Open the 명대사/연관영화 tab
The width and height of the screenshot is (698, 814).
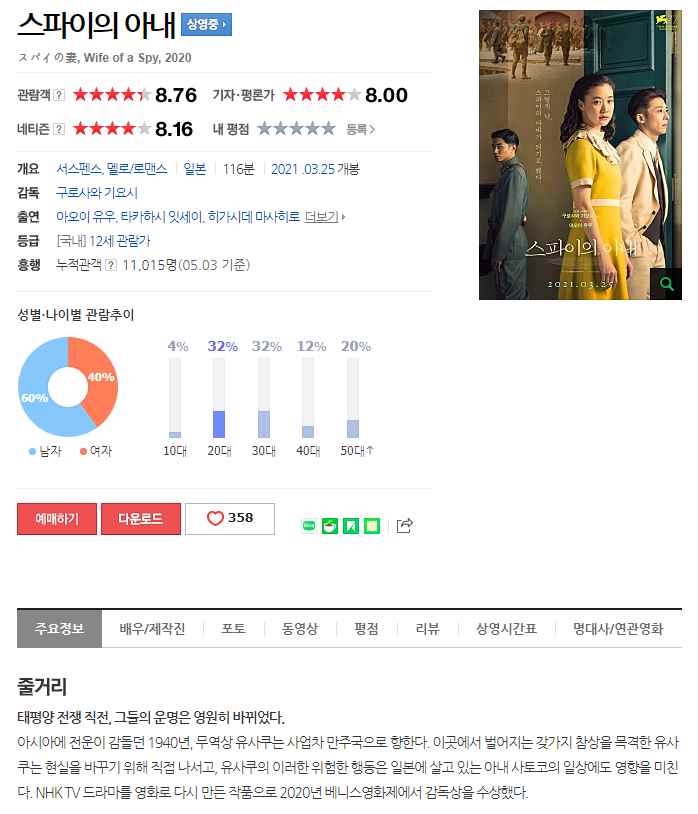pyautogui.click(x=618, y=629)
